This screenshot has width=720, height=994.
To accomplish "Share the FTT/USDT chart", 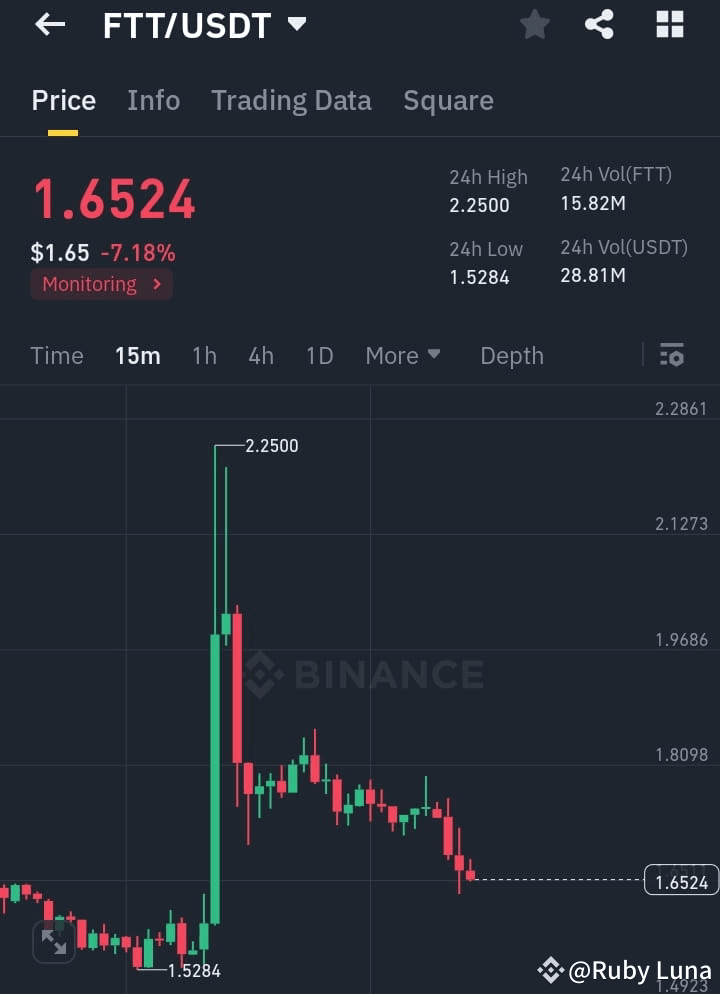I will 600,24.
